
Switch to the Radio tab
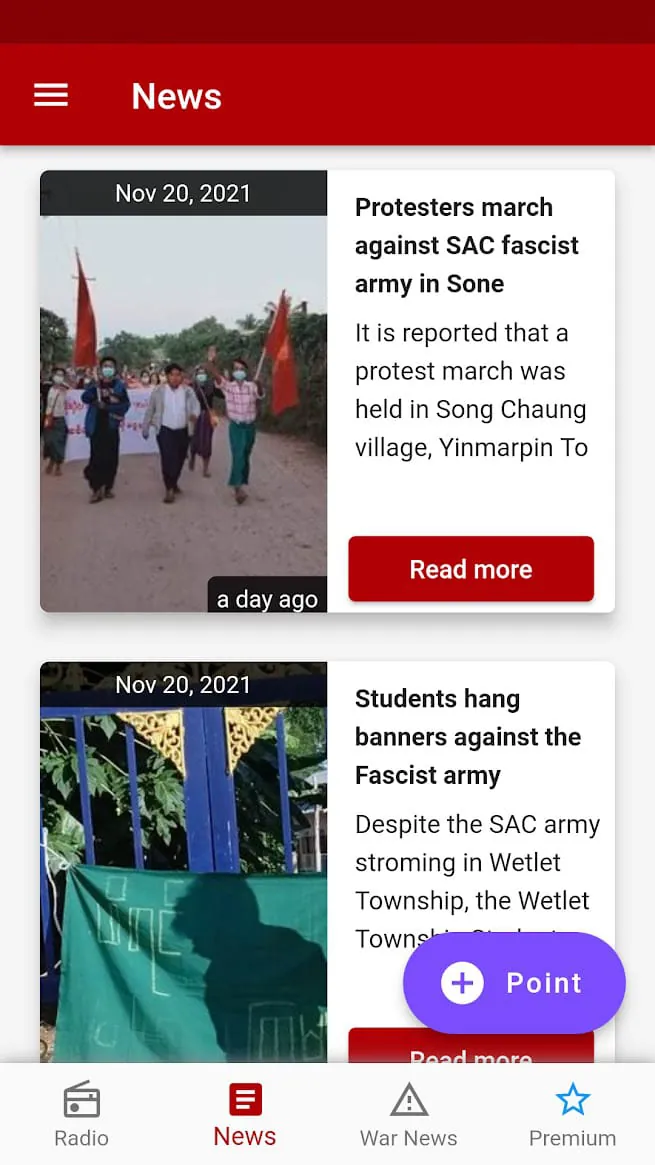tap(81, 1114)
